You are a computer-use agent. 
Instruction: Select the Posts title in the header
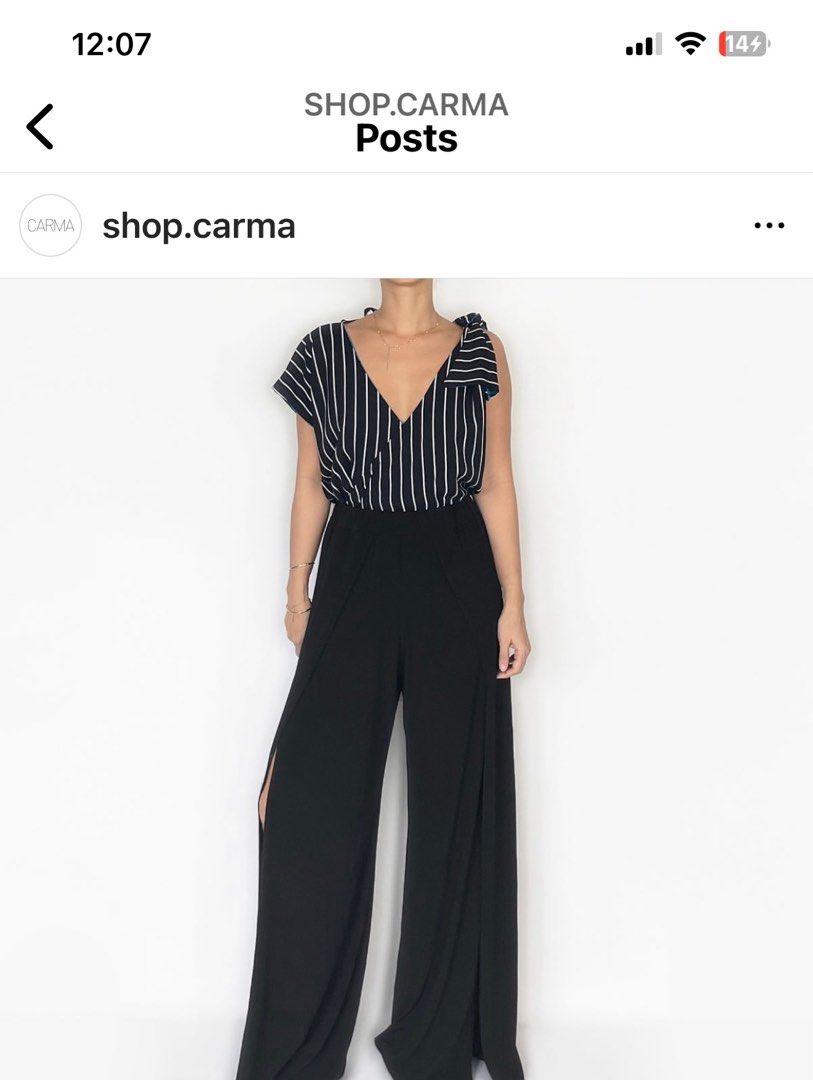(x=406, y=139)
